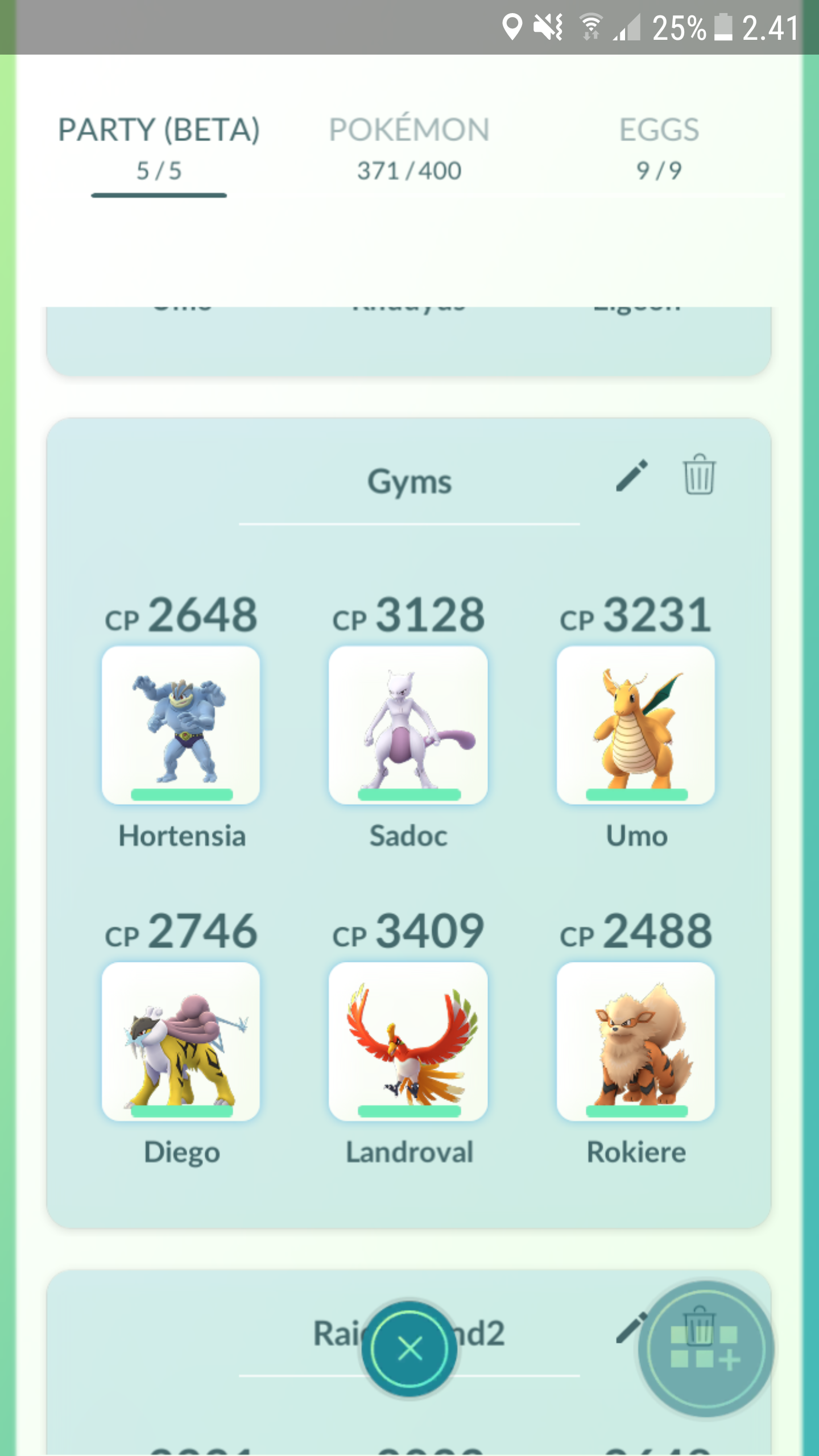Viewport: 819px width, 1456px height.
Task: Select Rokiere the Arcanine
Action: coord(636,1041)
